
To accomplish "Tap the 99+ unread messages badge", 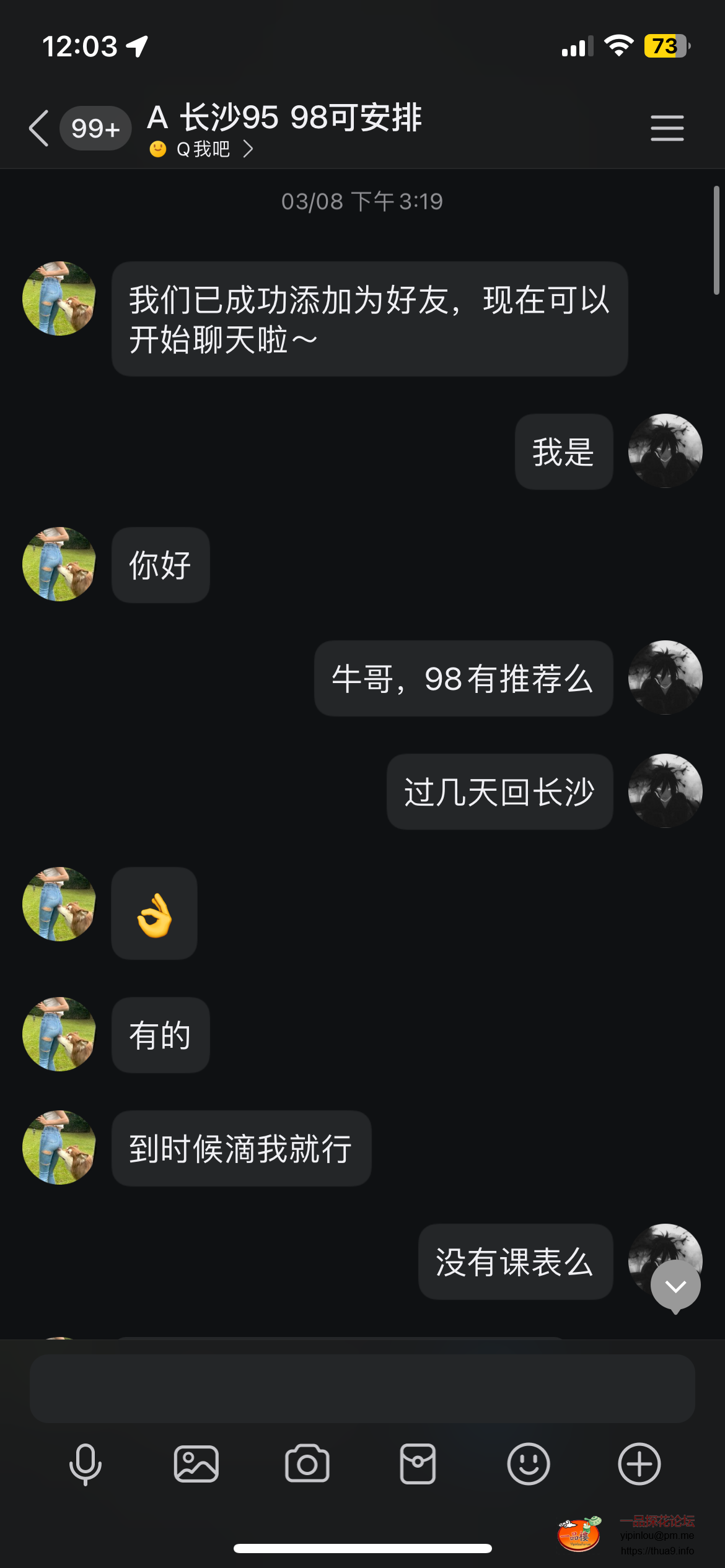I will point(95,128).
